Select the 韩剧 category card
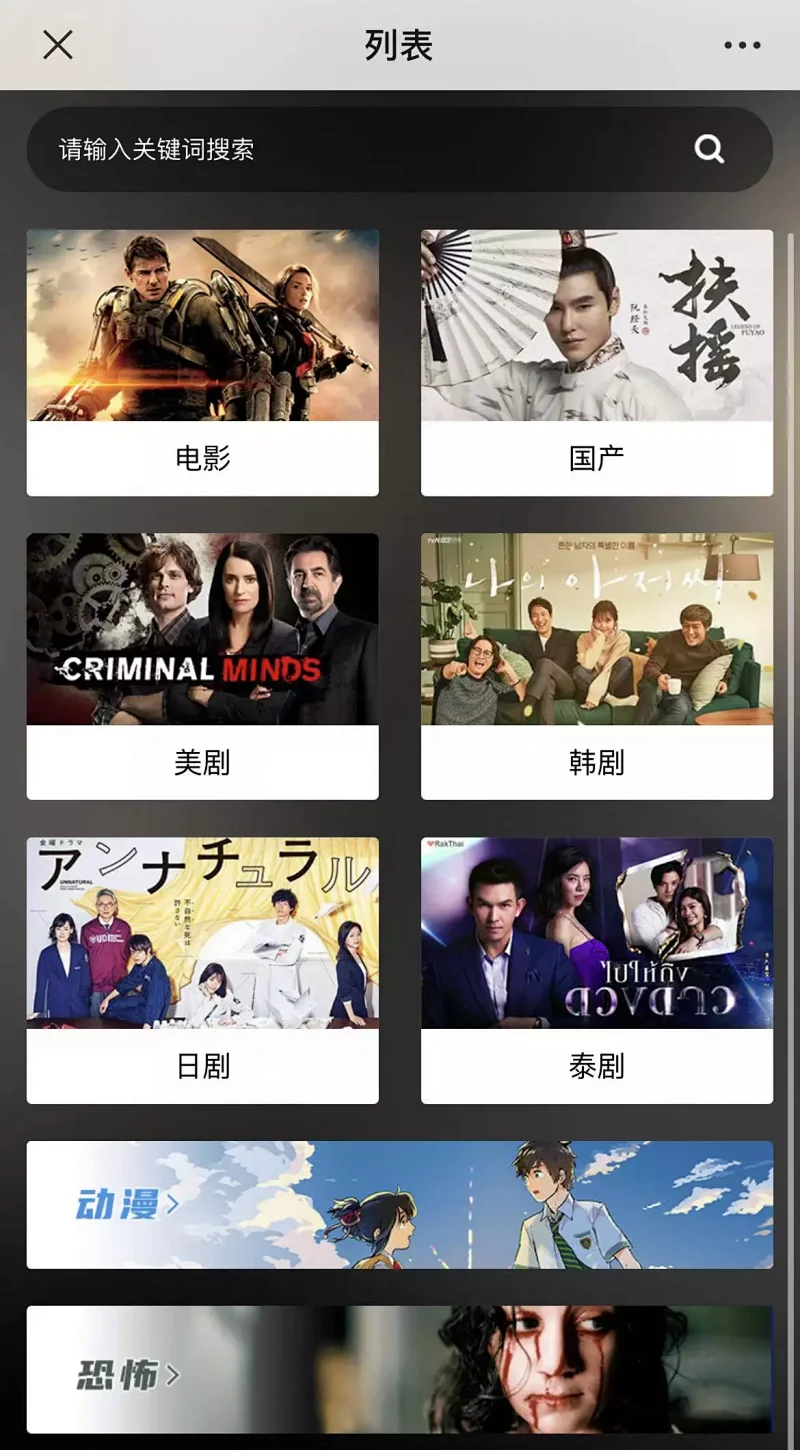The image size is (800, 1450). point(597,666)
